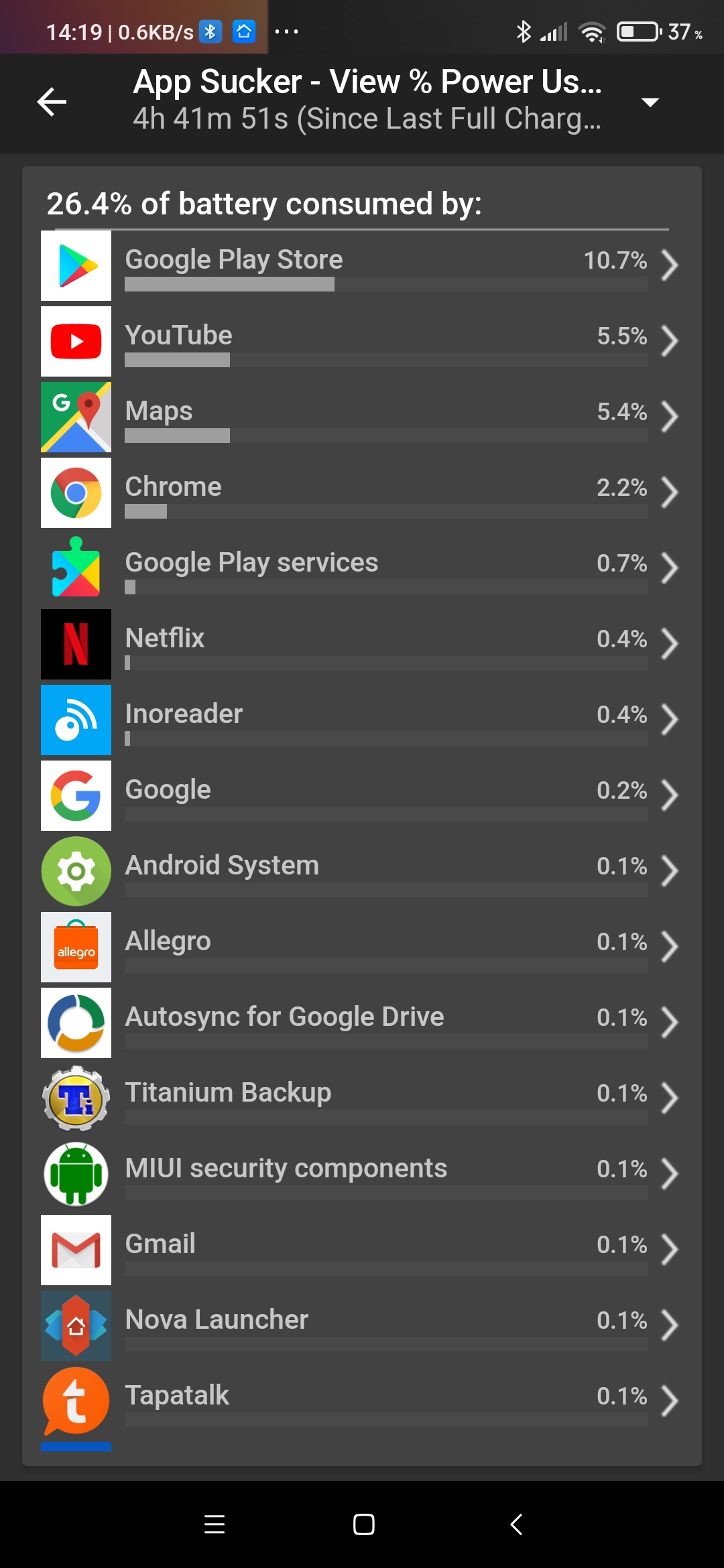This screenshot has width=724, height=1568.
Task: Open Tapatalk battery details
Action: (362, 1402)
